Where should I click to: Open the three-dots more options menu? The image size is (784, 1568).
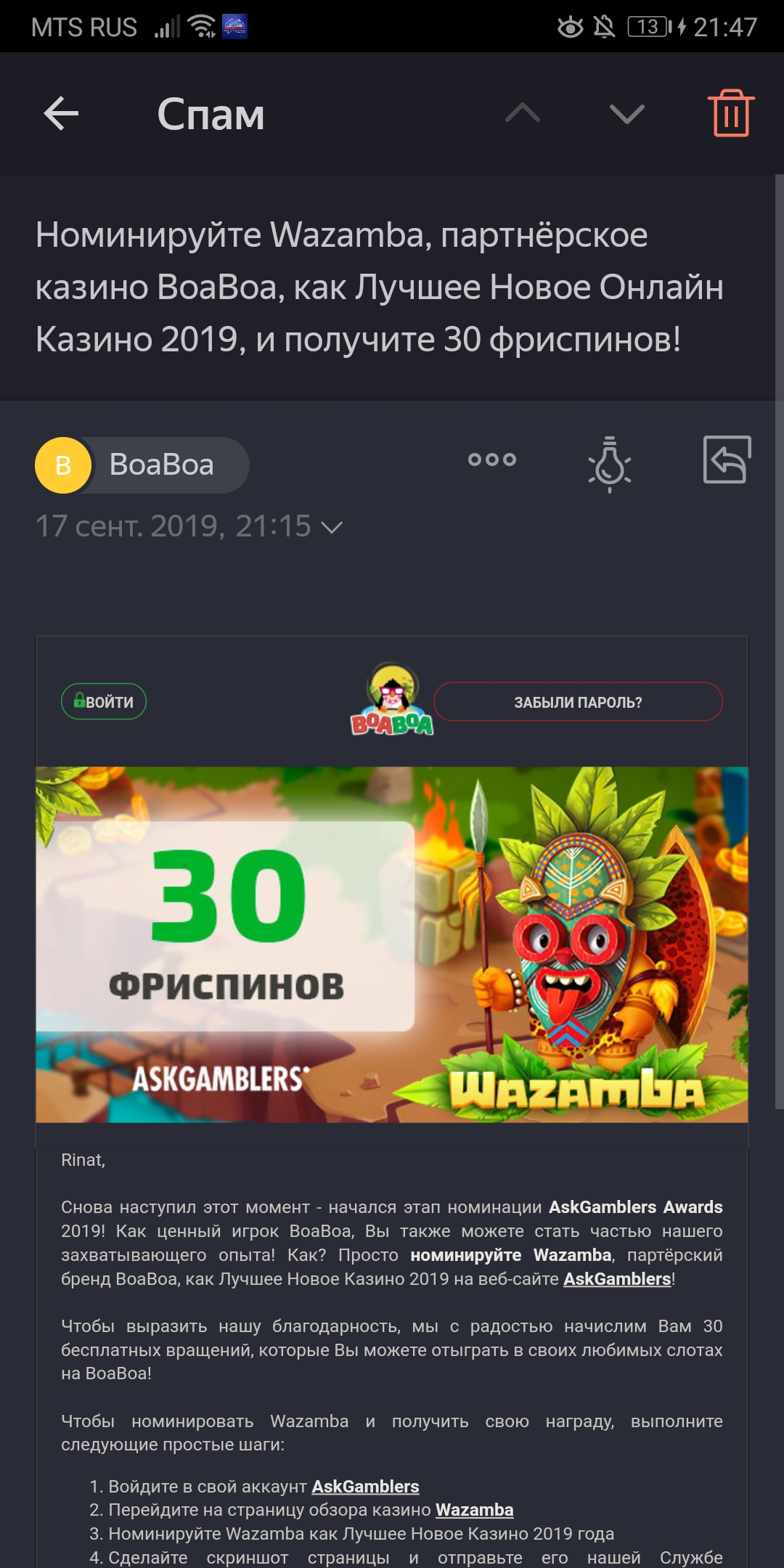492,460
